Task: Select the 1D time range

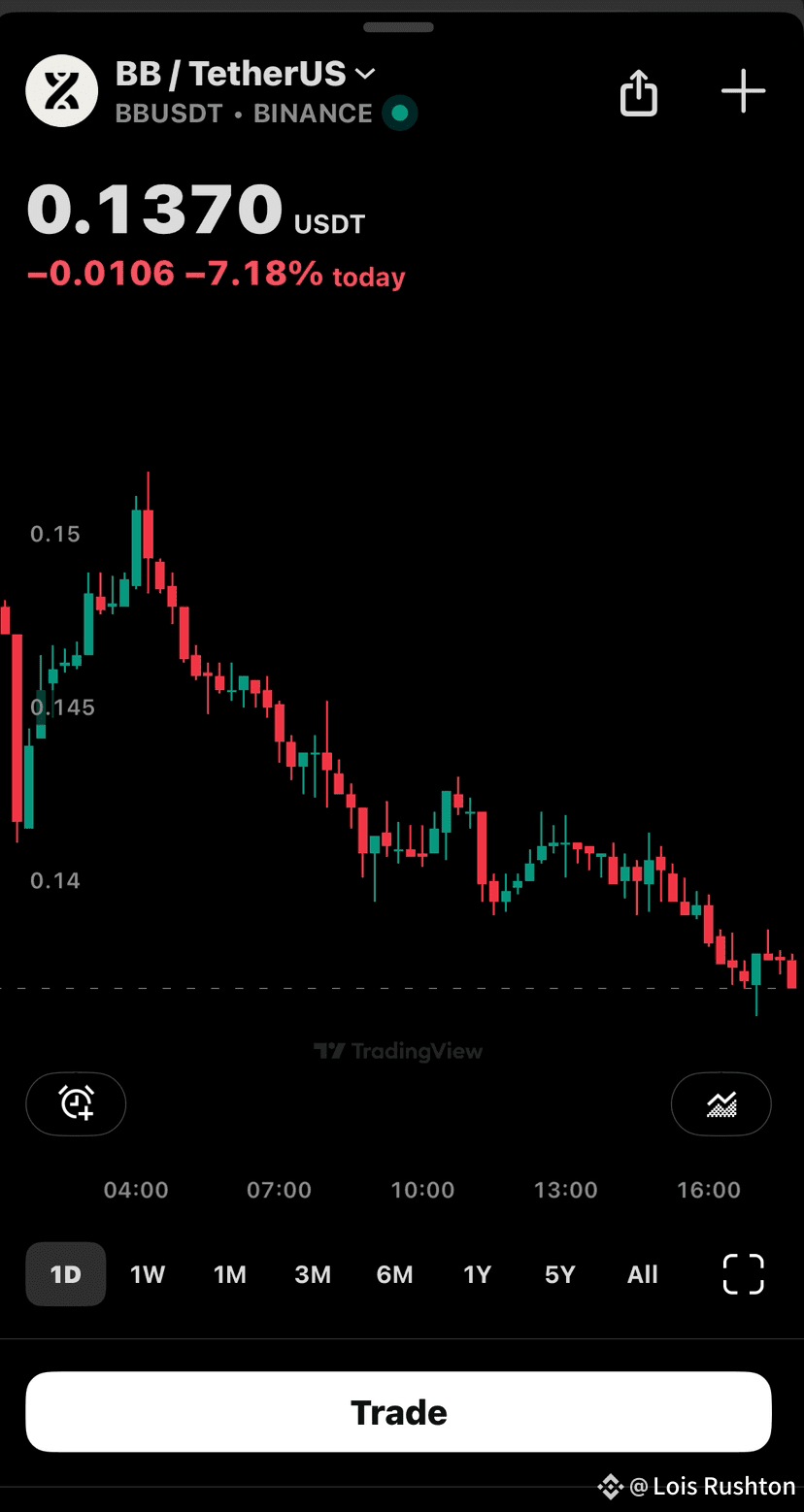Action: tap(65, 1274)
